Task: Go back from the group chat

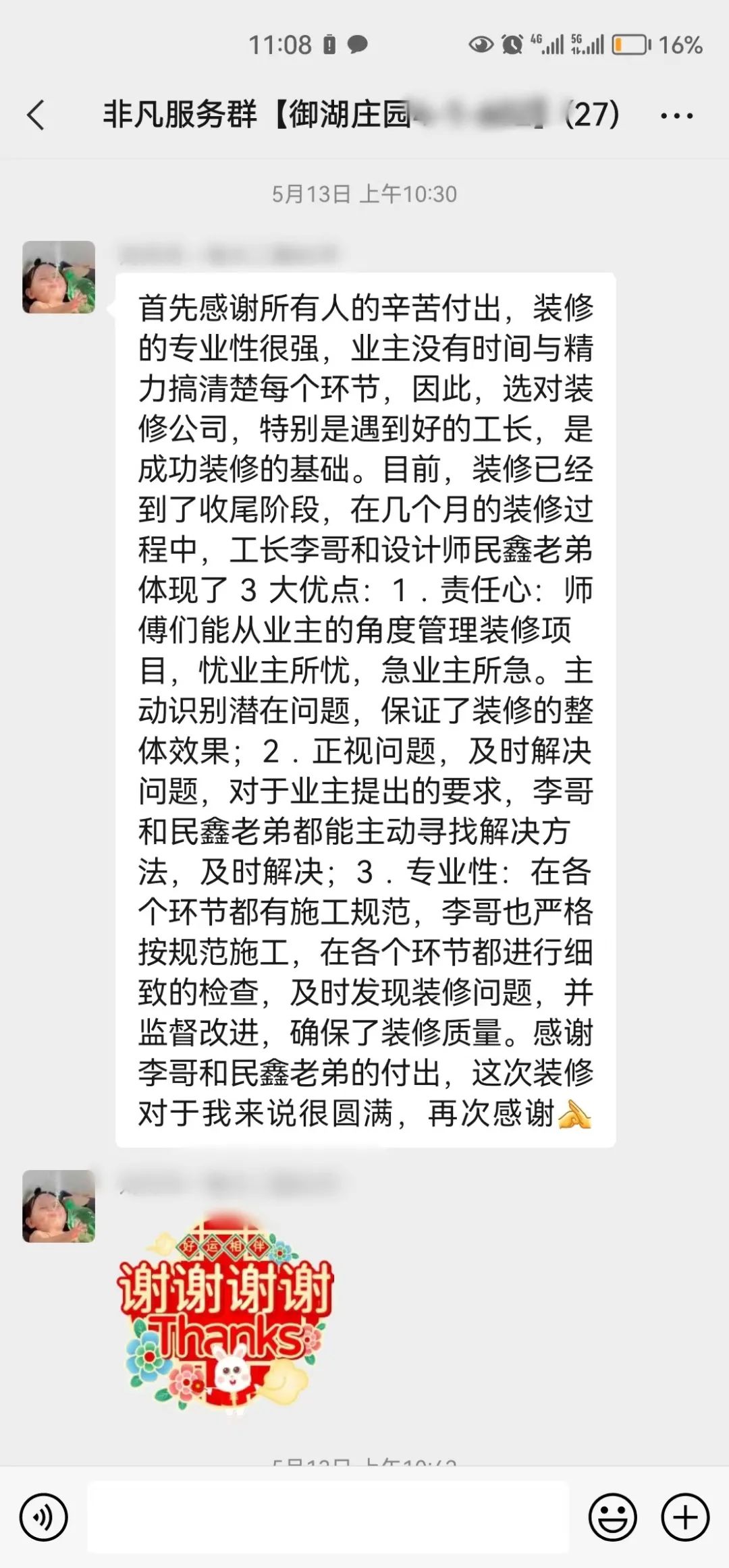Action: 36,115
